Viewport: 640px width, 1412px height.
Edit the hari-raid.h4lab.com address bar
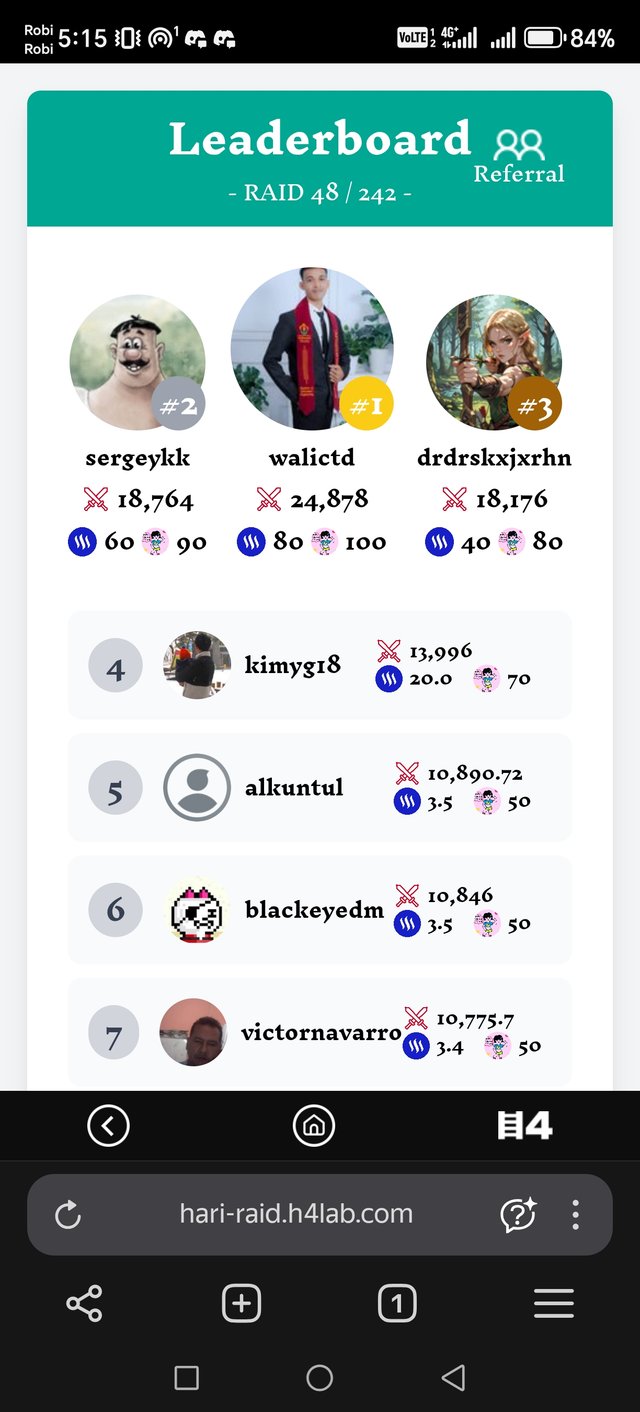click(x=296, y=1215)
